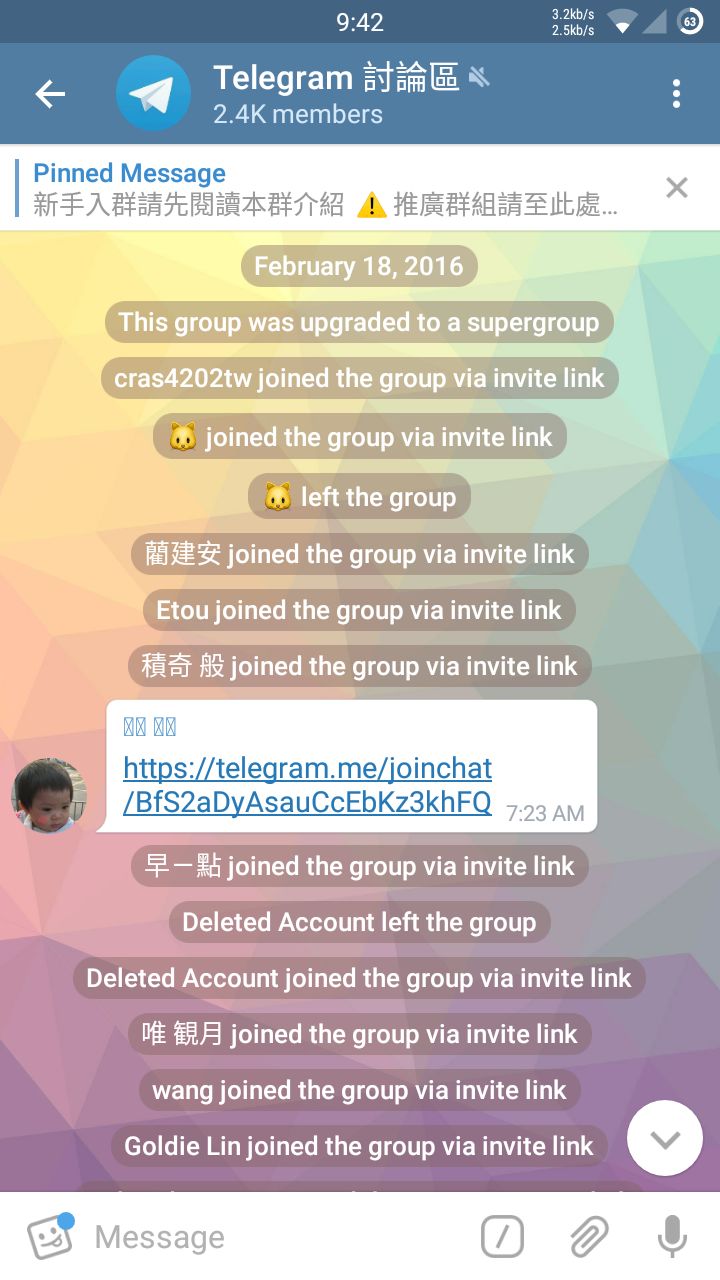Dismiss the pinned message banner

[677, 188]
